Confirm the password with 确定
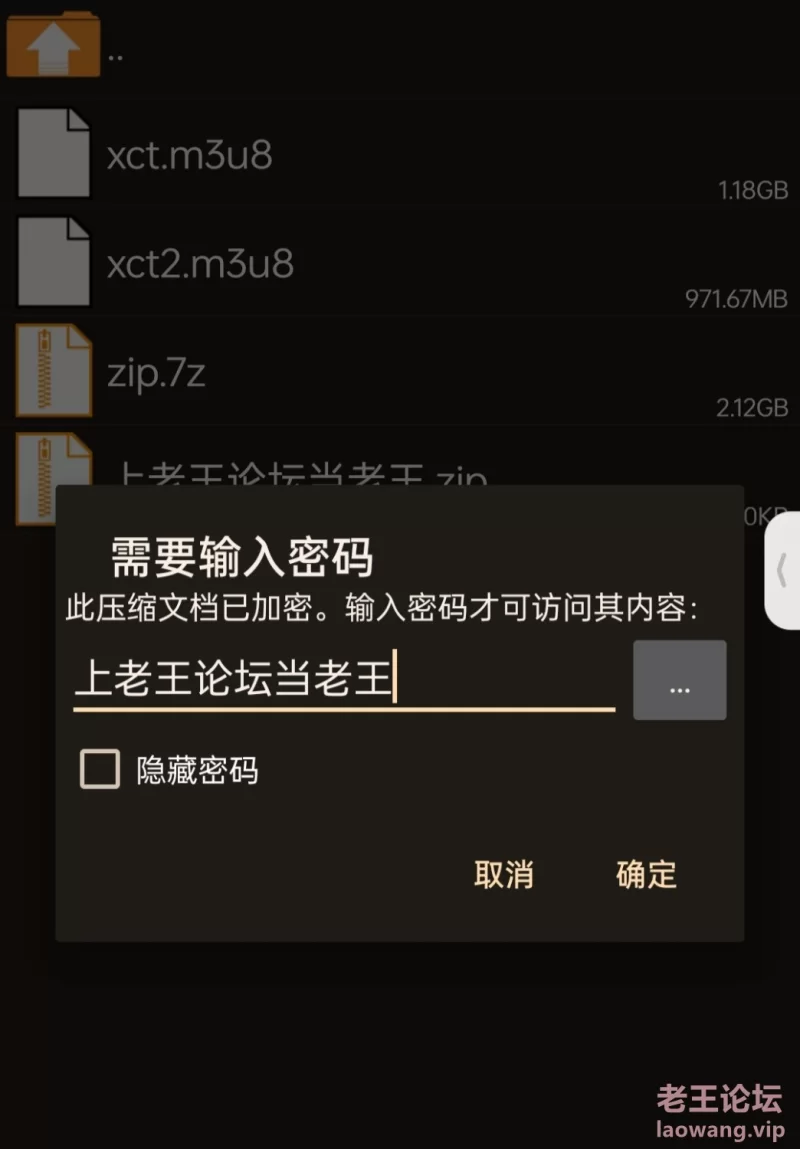The height and width of the screenshot is (1149, 800). (646, 874)
